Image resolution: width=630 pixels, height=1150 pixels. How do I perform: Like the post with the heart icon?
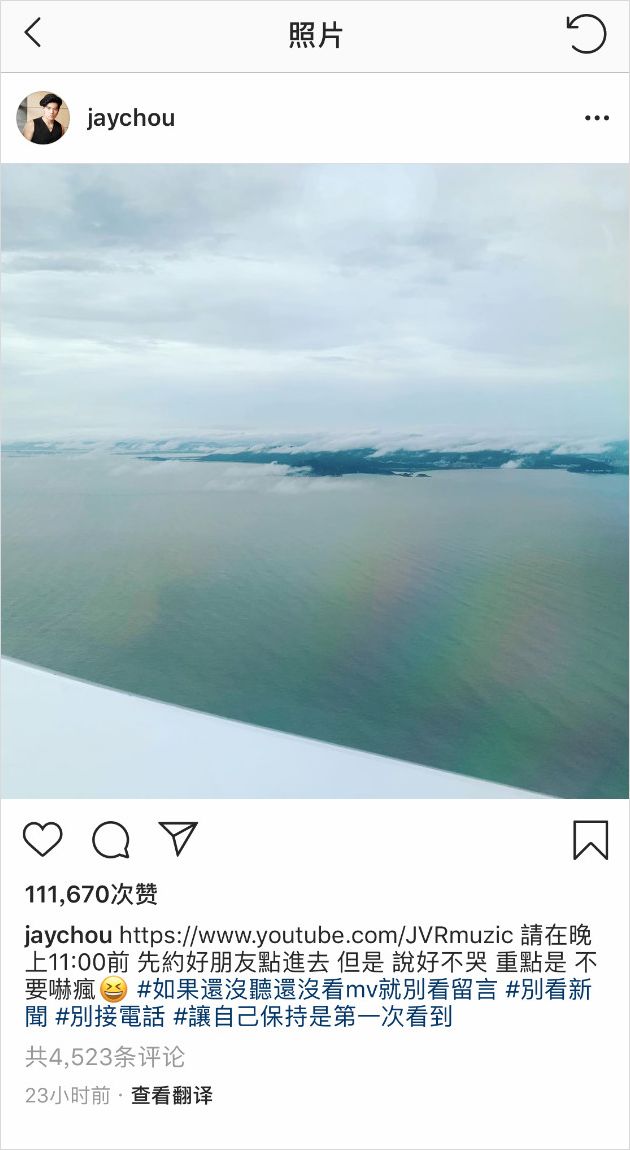(x=43, y=839)
